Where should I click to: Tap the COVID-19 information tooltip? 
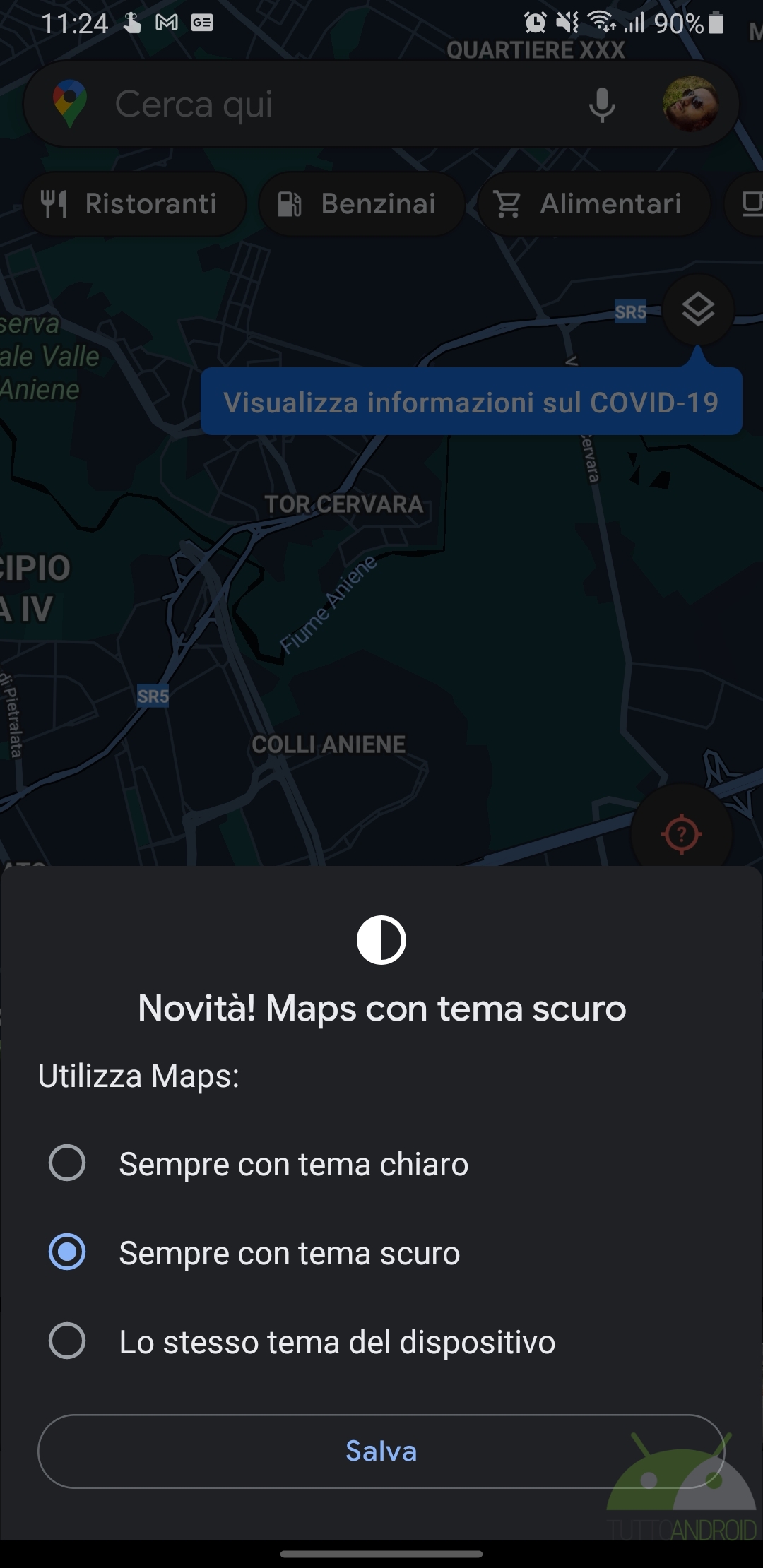click(471, 401)
